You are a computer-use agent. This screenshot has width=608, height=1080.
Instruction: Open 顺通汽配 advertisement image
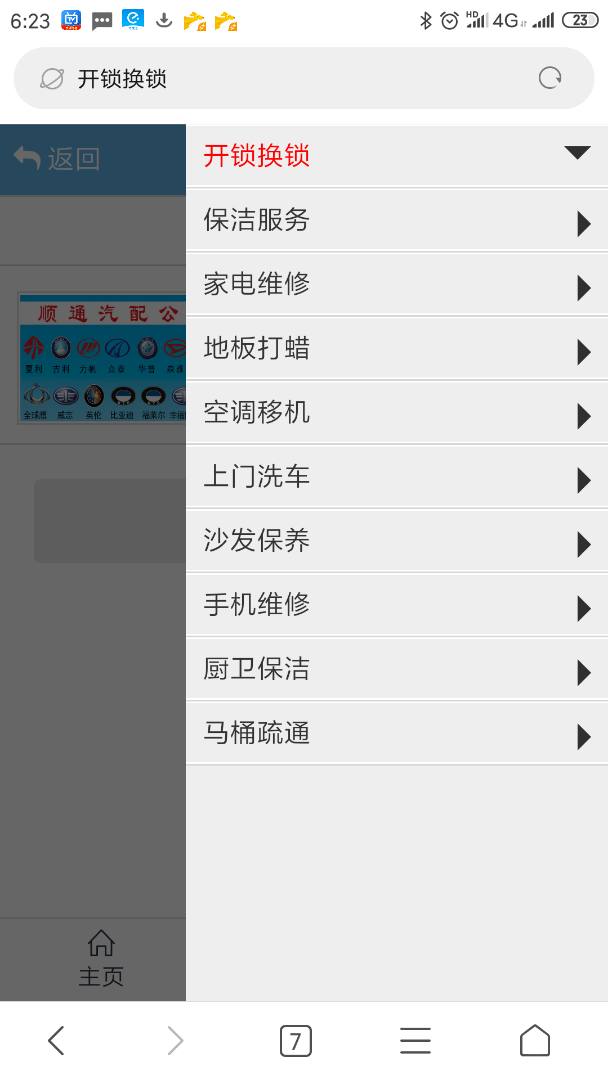tap(102, 358)
